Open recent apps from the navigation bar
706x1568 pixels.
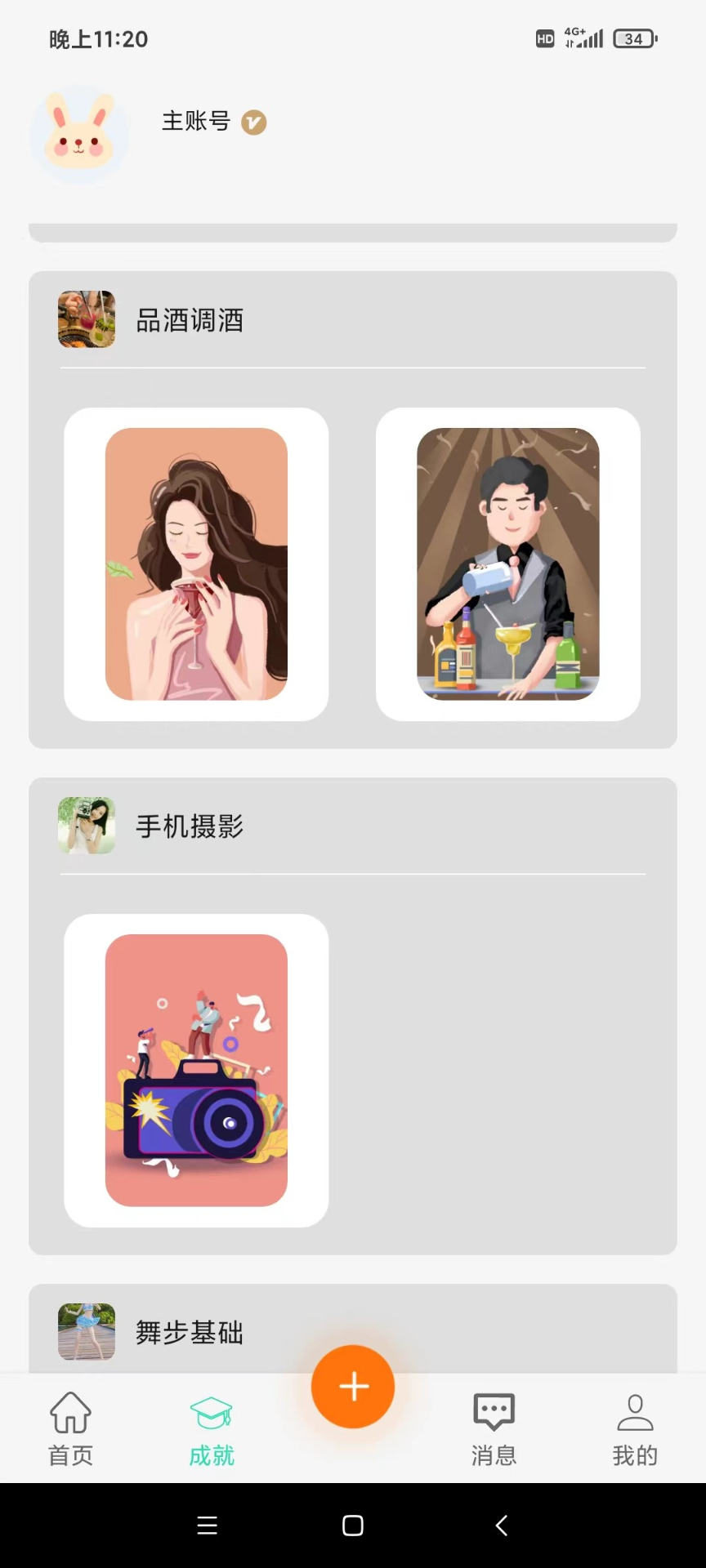[208, 1526]
